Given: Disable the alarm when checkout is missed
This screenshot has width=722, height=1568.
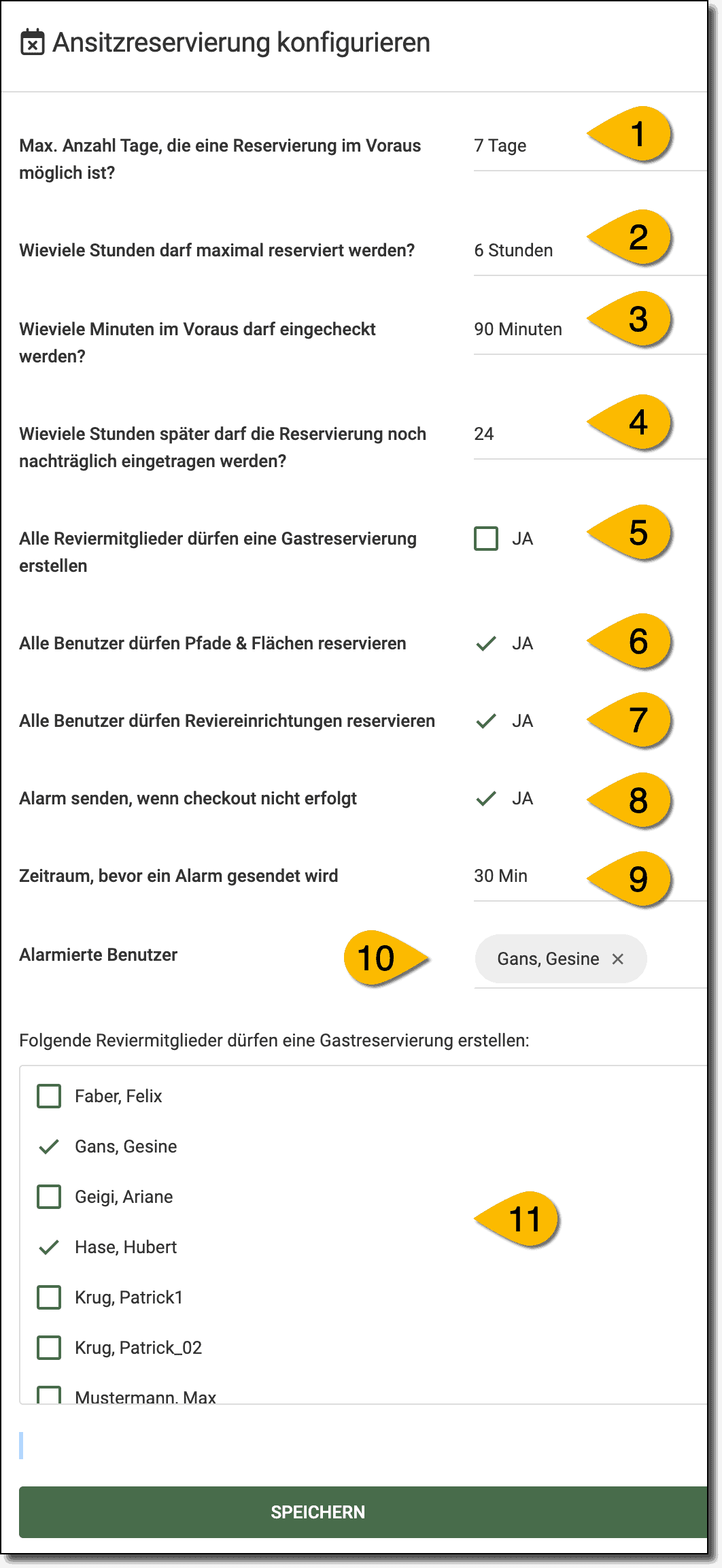Looking at the screenshot, I should pos(486,799).
